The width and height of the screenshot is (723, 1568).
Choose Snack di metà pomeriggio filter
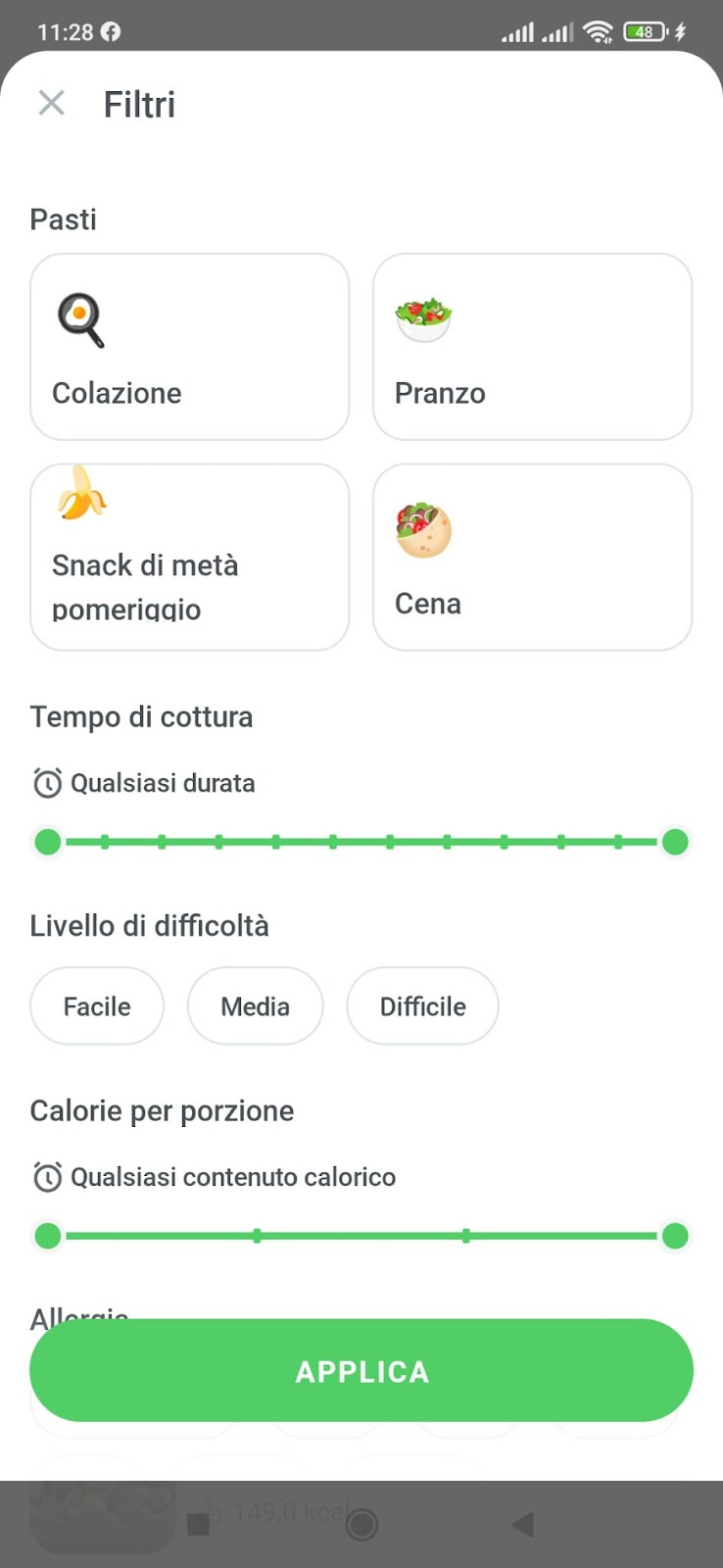click(x=190, y=557)
